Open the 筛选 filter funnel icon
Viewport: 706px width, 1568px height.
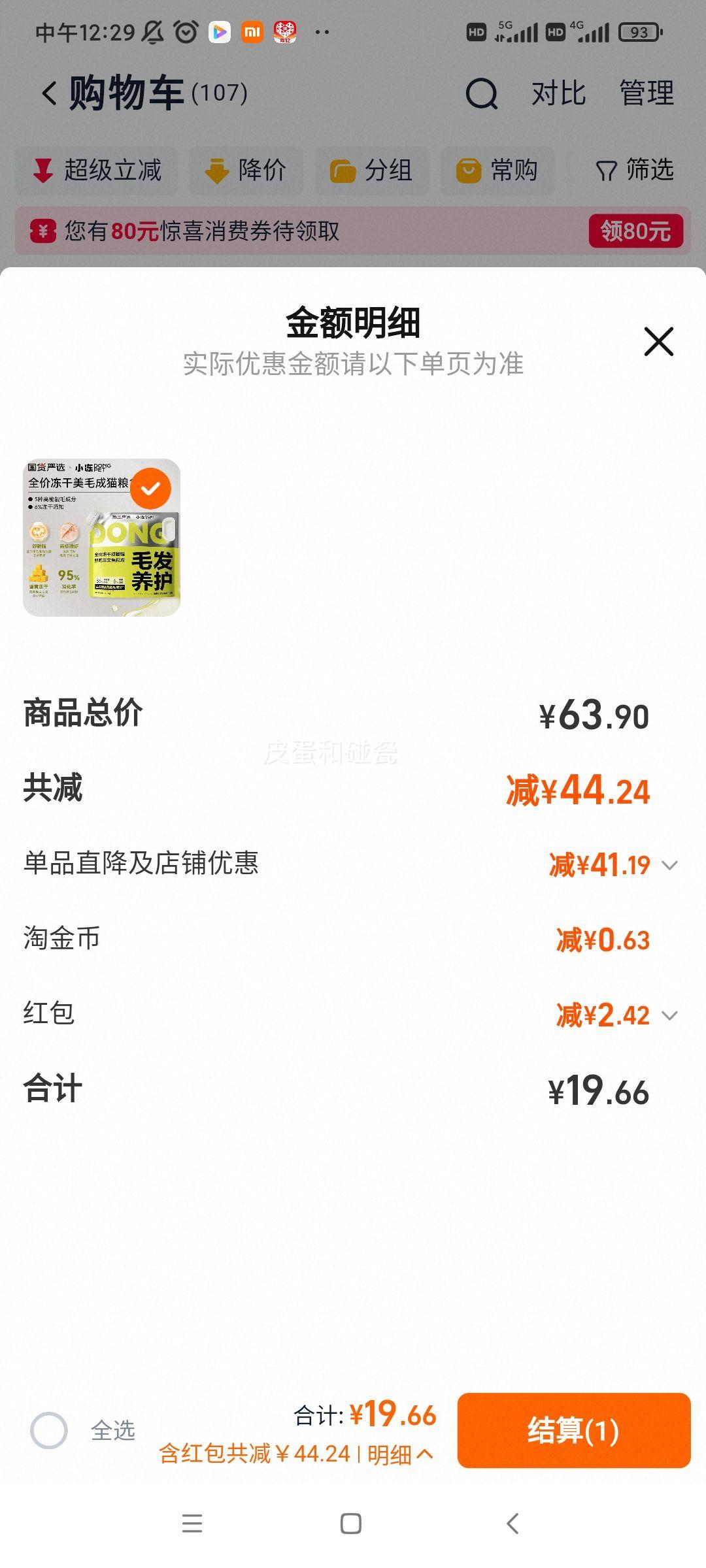605,171
